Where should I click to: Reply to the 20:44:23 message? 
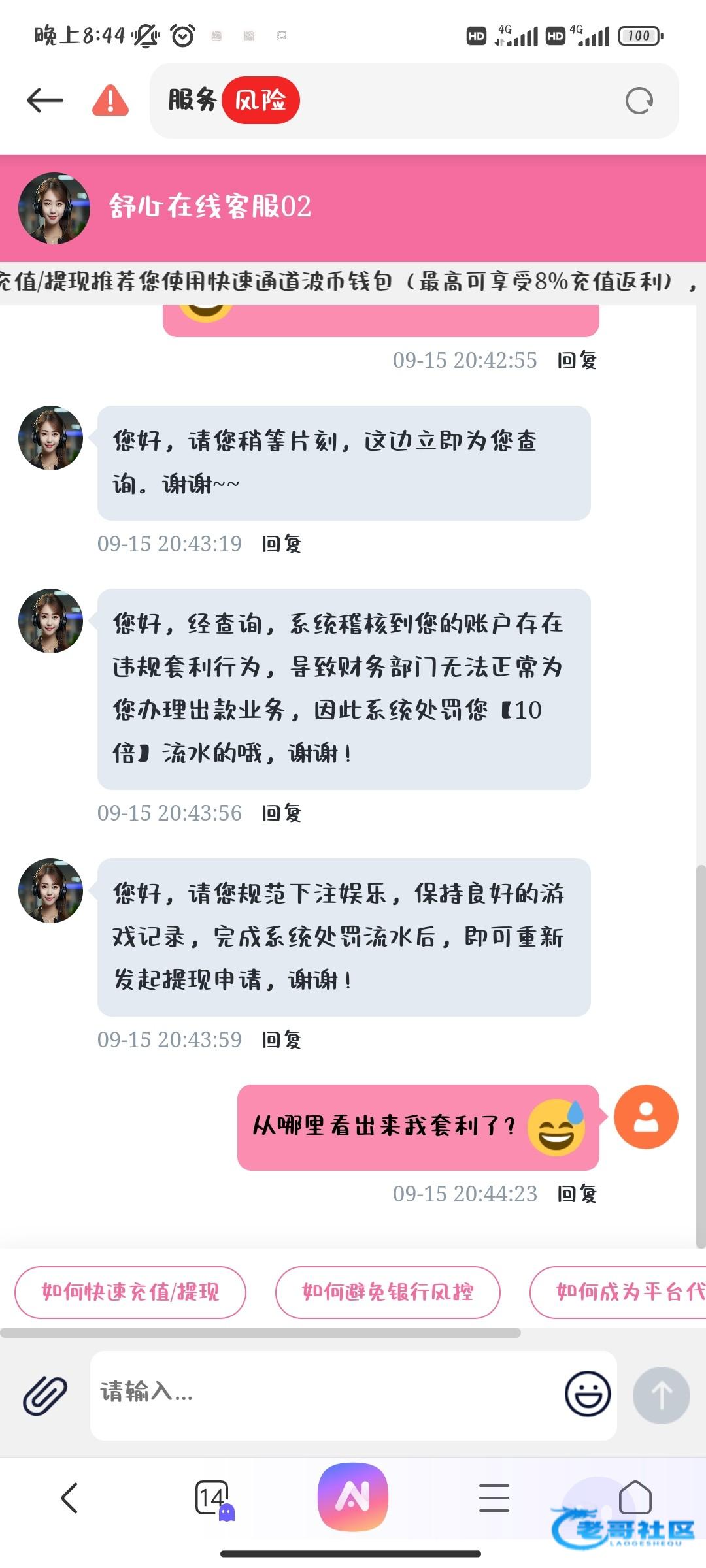[577, 1194]
